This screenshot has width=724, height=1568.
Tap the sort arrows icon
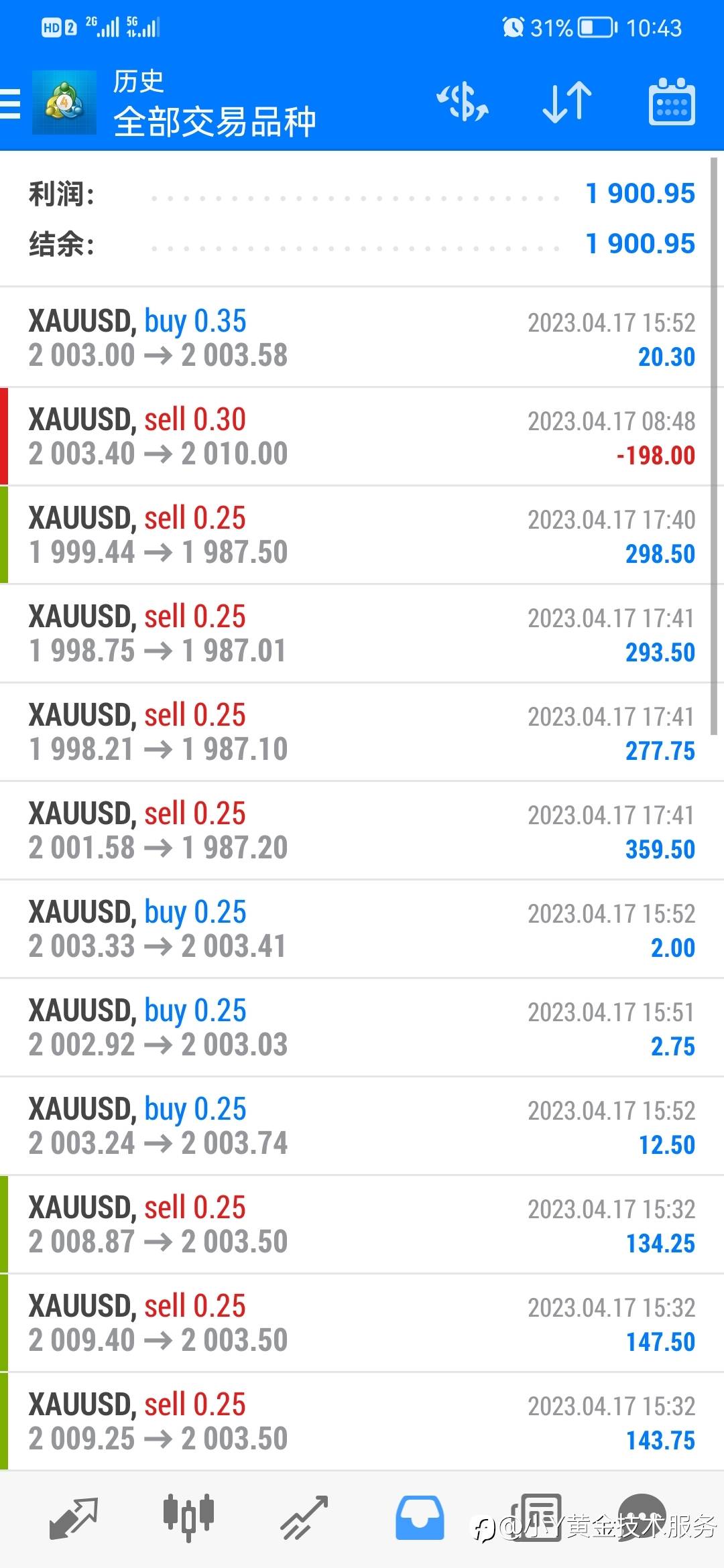[567, 102]
